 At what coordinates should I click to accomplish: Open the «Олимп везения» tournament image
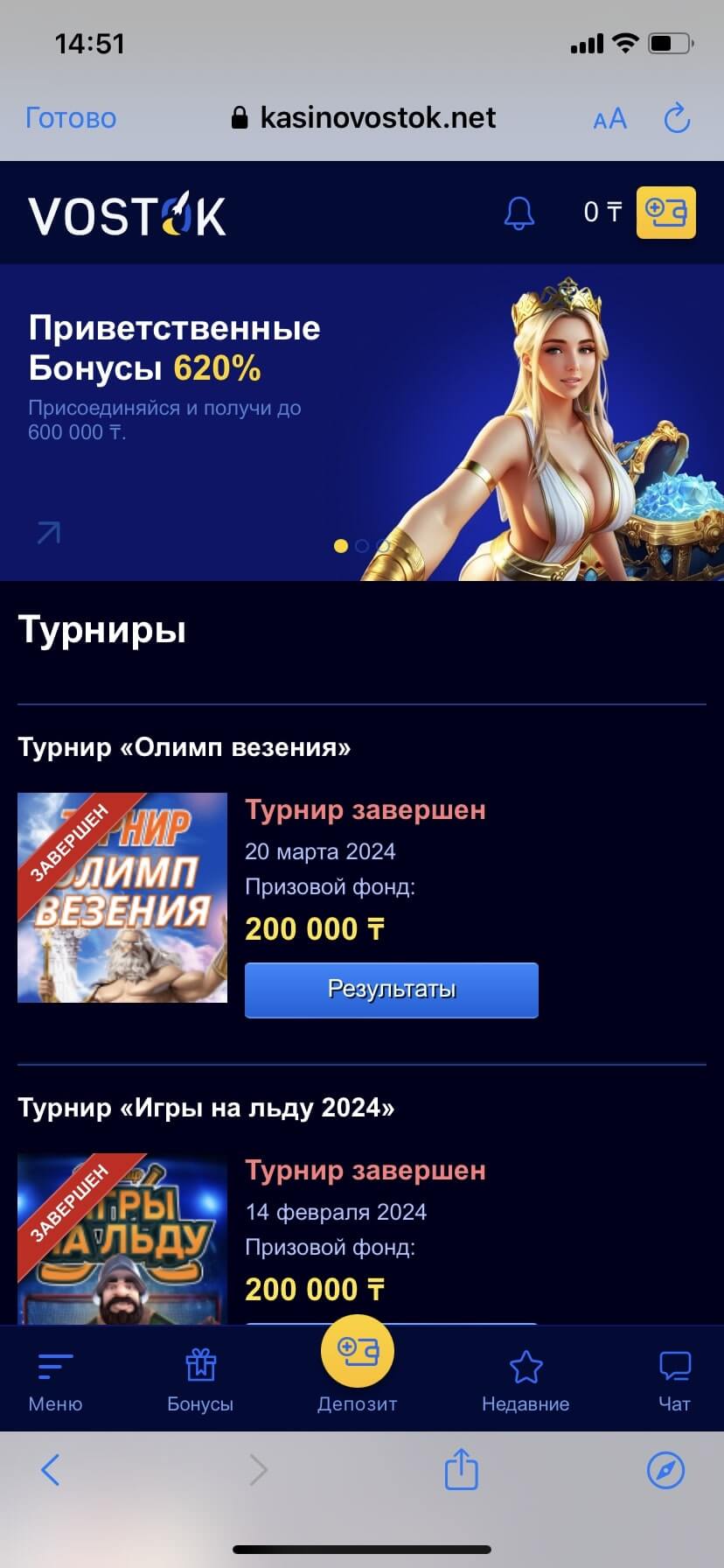click(122, 897)
